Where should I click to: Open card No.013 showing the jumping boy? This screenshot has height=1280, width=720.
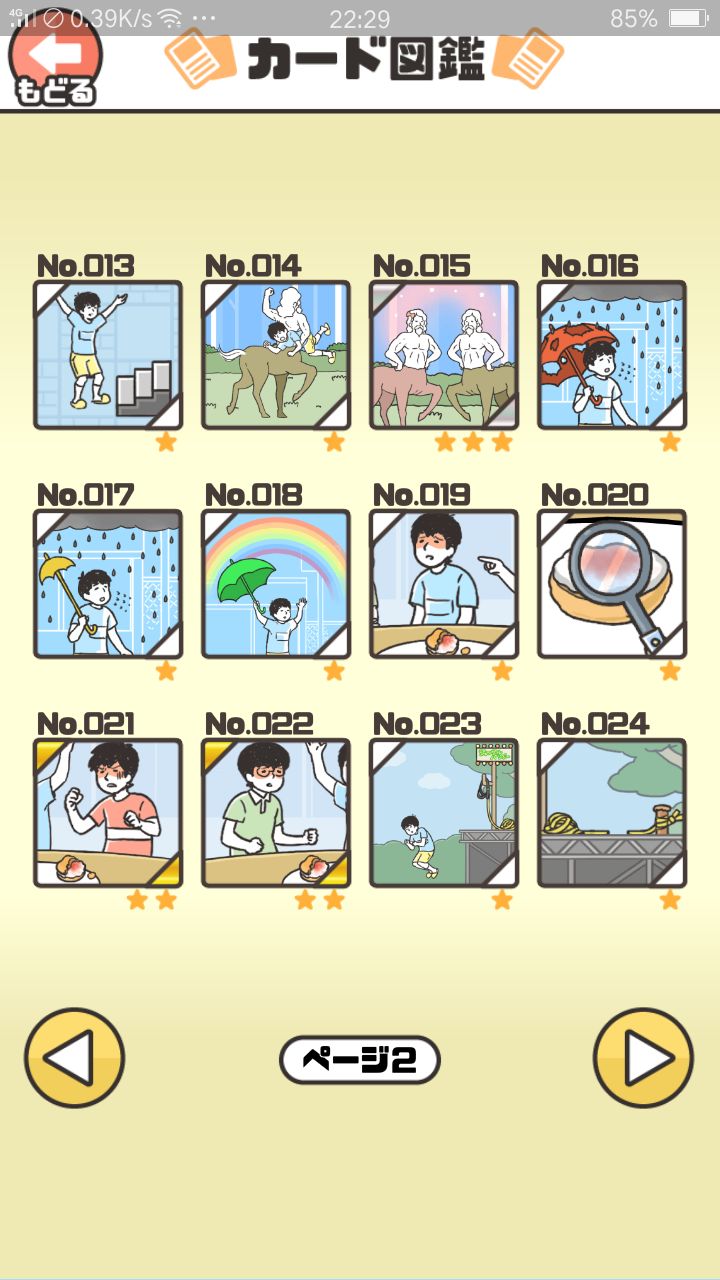(x=107, y=353)
